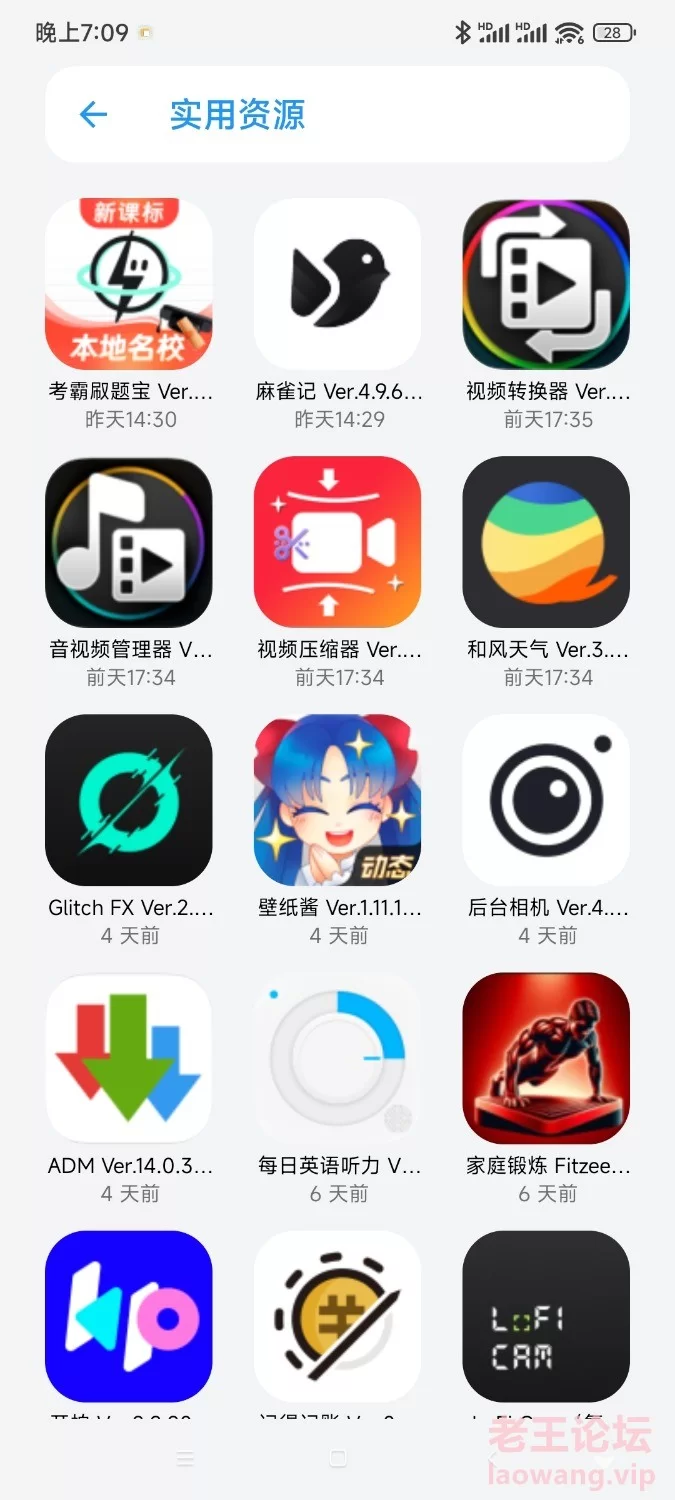The image size is (675, 1500).
Task: Open the 和风天气 app entry
Action: pos(546,543)
